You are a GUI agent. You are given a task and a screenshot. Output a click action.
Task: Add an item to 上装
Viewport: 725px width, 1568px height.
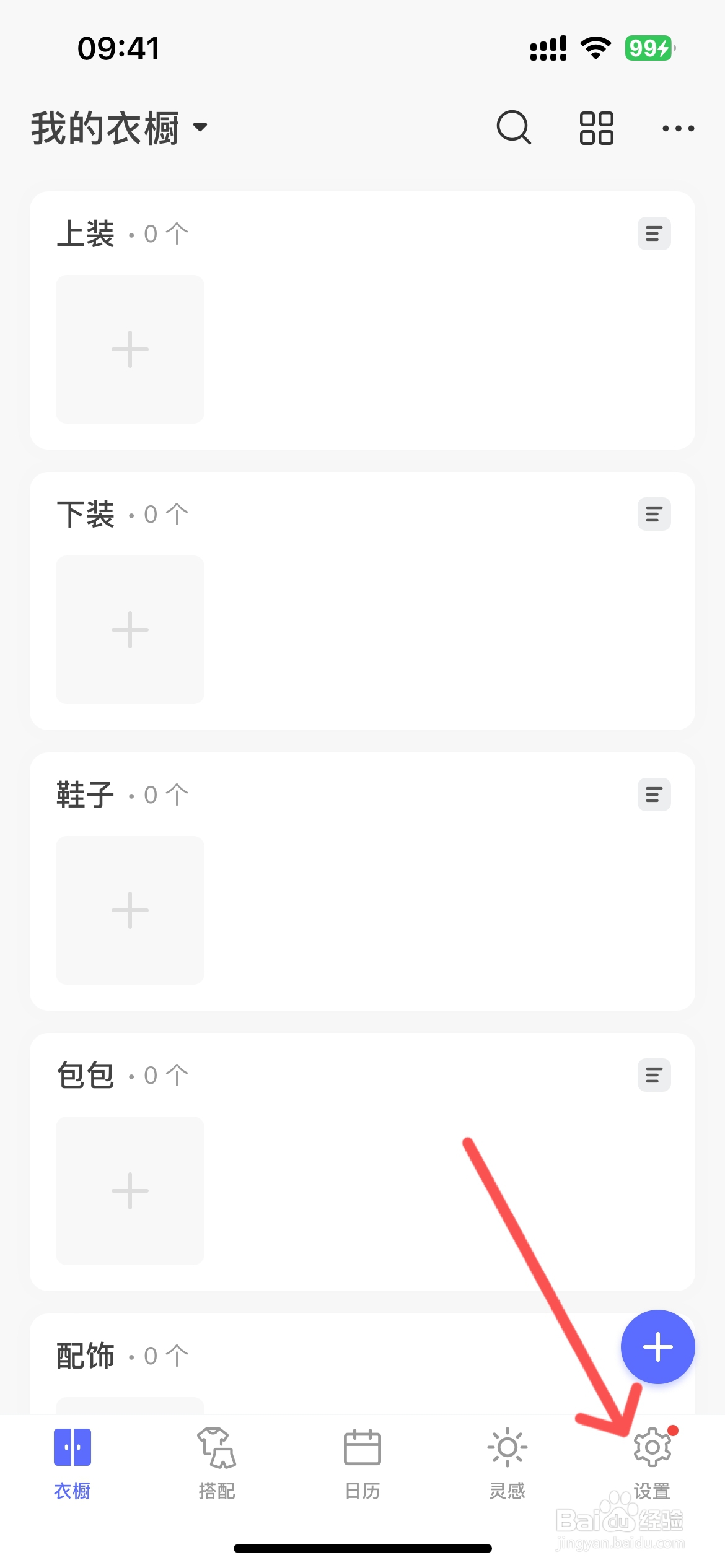point(130,349)
